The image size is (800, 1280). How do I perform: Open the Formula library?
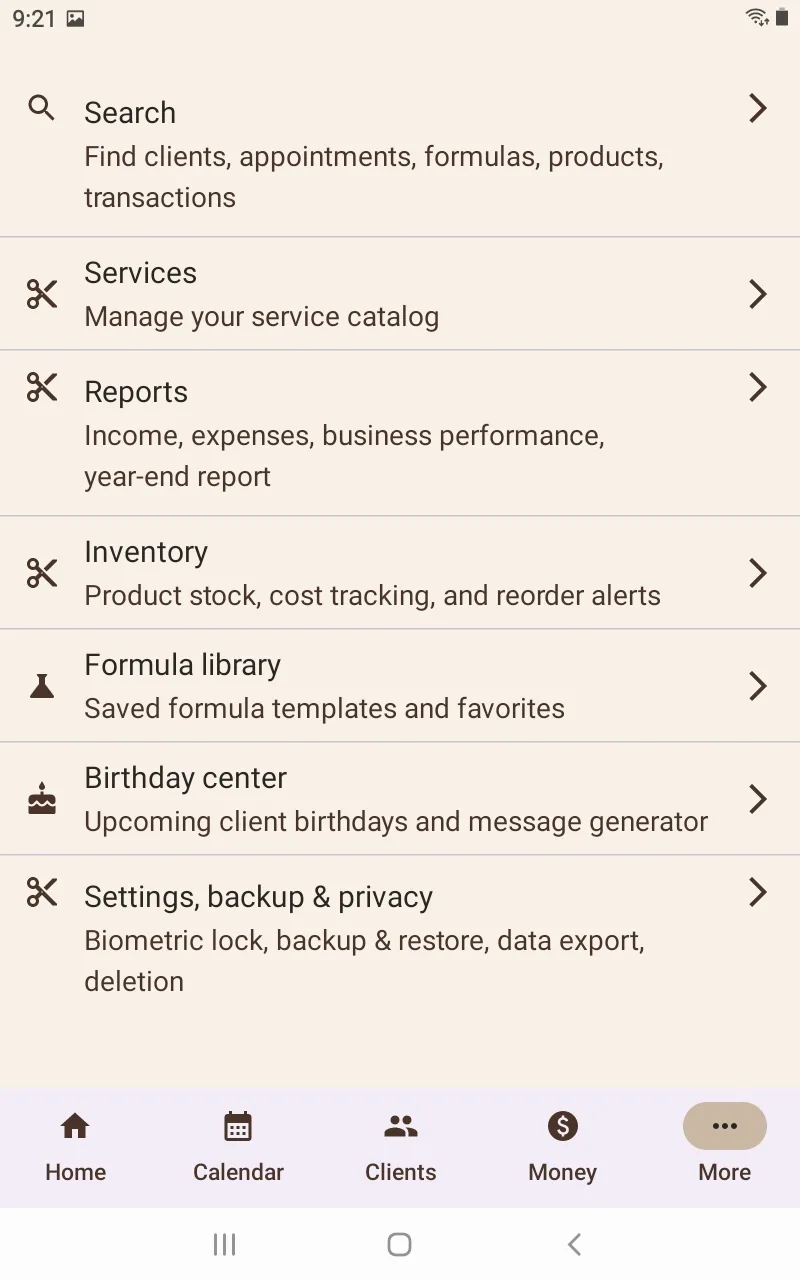click(400, 686)
